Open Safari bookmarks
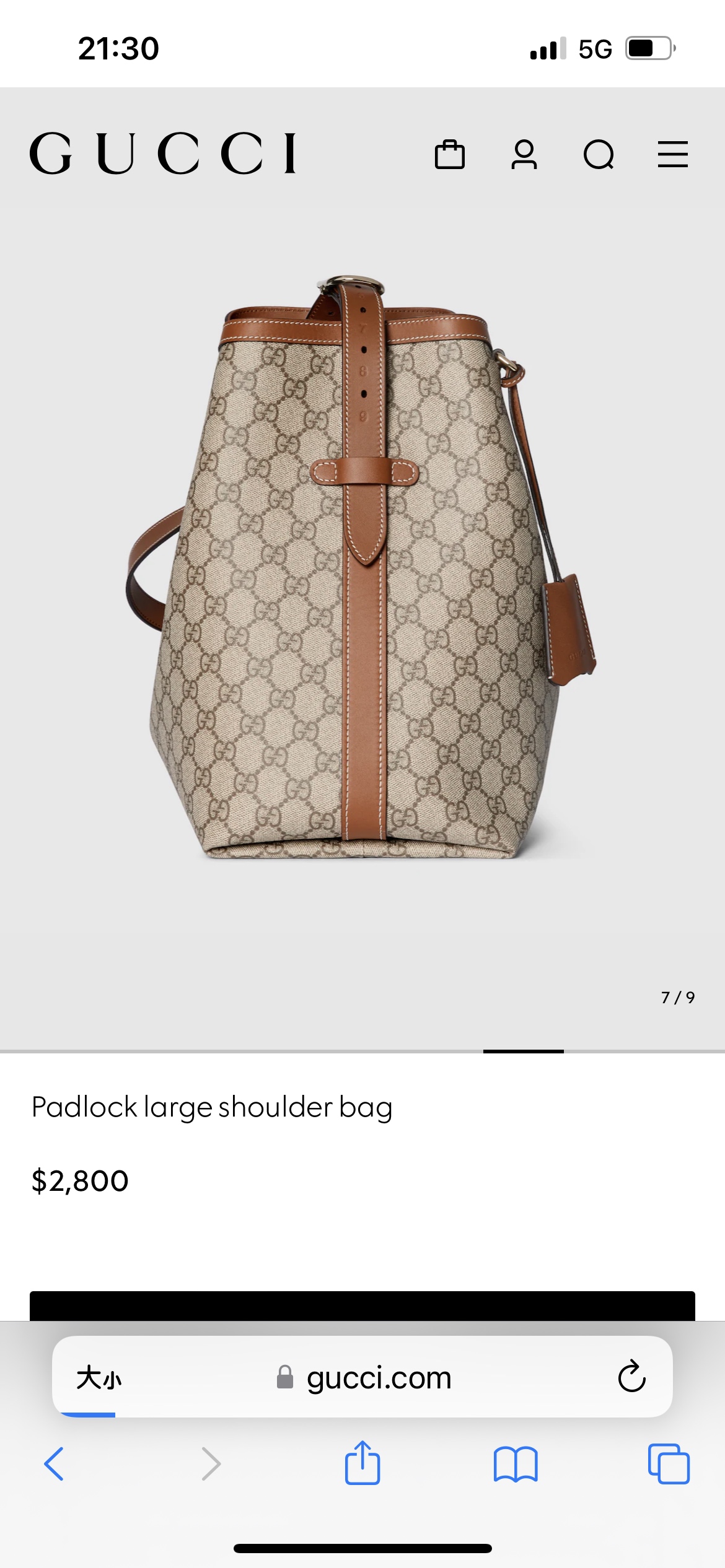Image resolution: width=725 pixels, height=1568 pixels. (516, 1464)
